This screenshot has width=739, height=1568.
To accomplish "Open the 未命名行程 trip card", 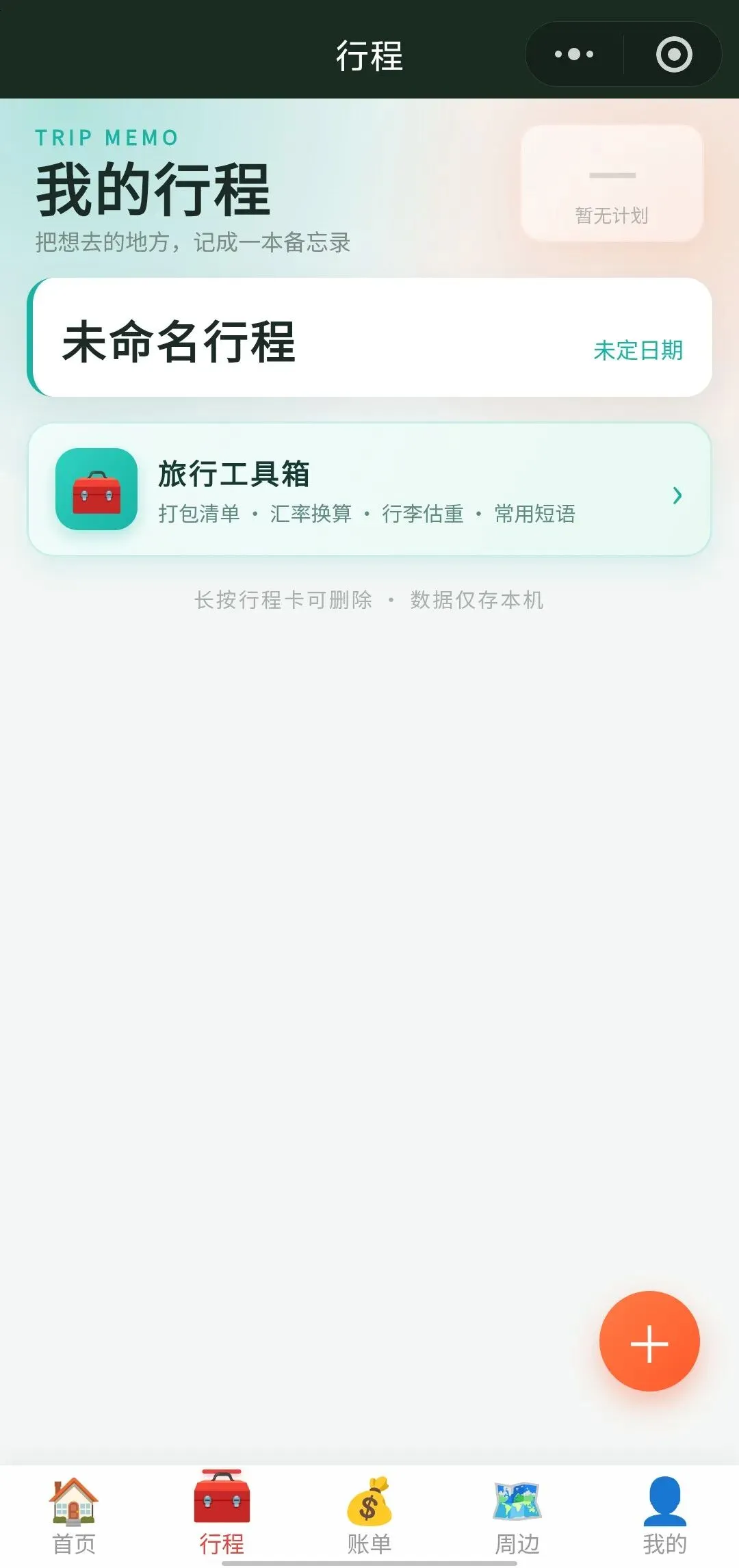I will pyautogui.click(x=369, y=337).
